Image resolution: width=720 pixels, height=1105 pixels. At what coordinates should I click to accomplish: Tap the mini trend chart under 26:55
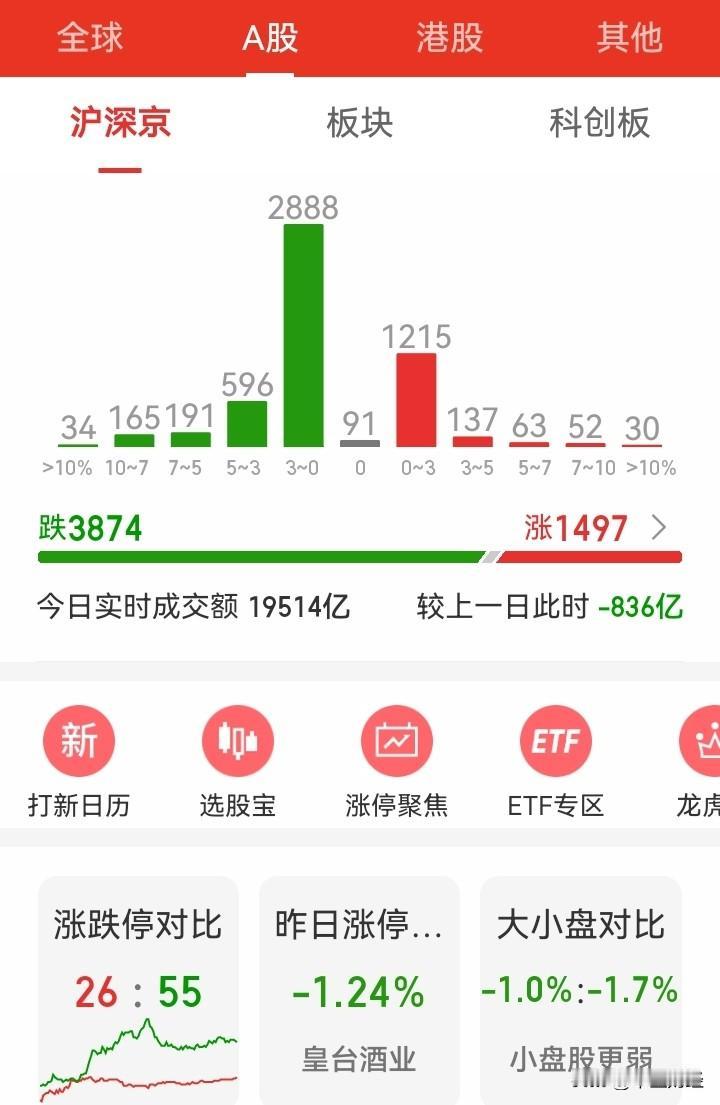click(138, 1055)
